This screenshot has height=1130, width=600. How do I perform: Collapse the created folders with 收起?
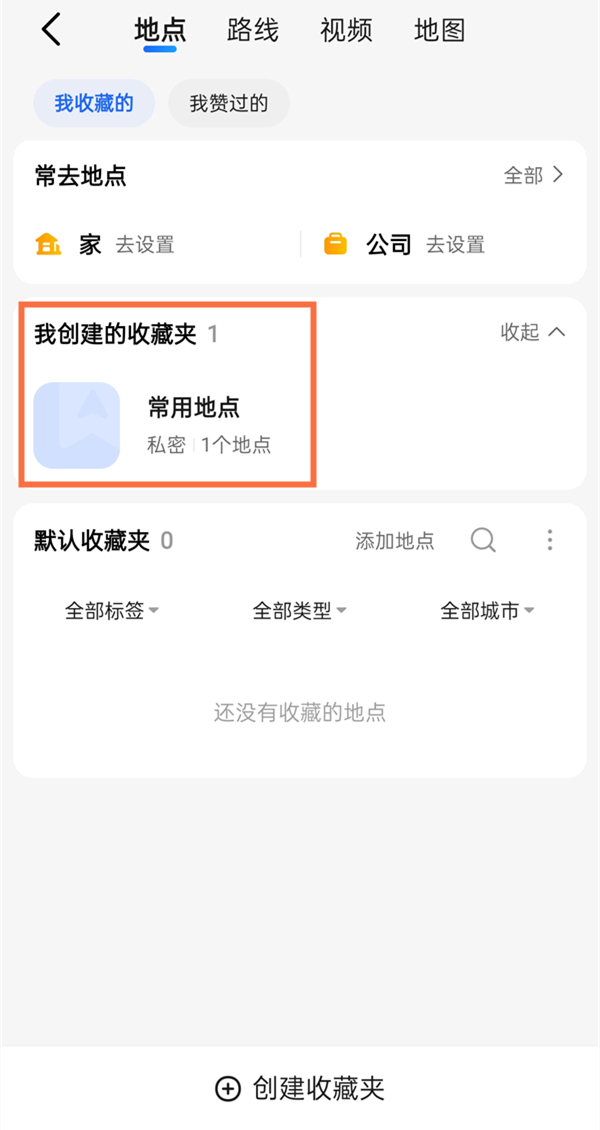point(533,332)
